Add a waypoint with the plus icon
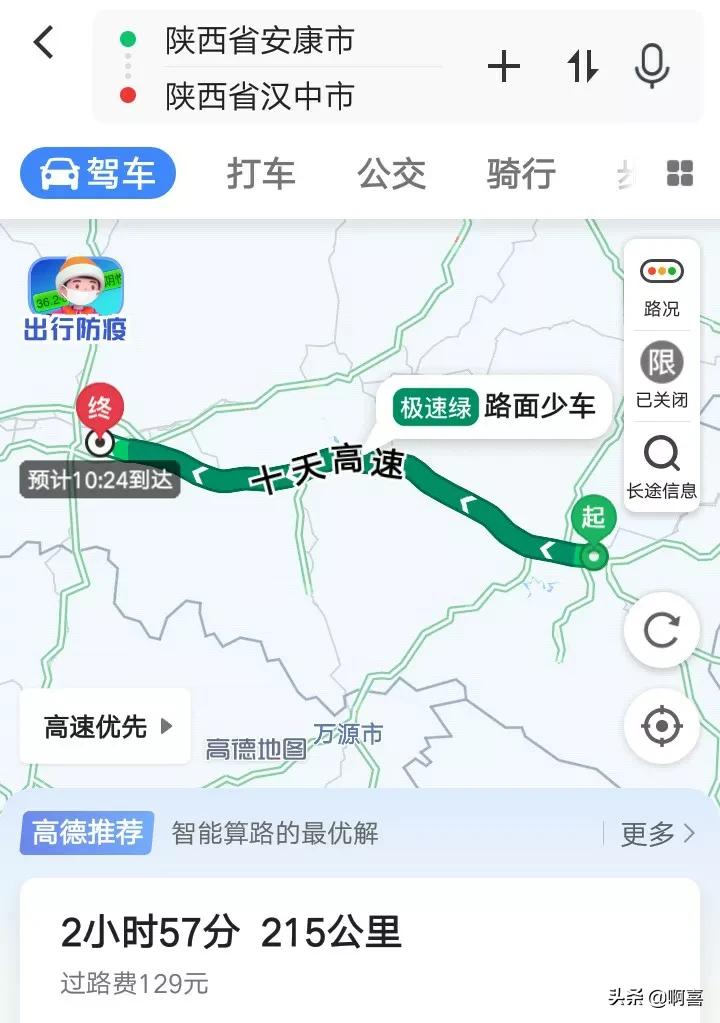The width and height of the screenshot is (720, 1023). pyautogui.click(x=504, y=67)
